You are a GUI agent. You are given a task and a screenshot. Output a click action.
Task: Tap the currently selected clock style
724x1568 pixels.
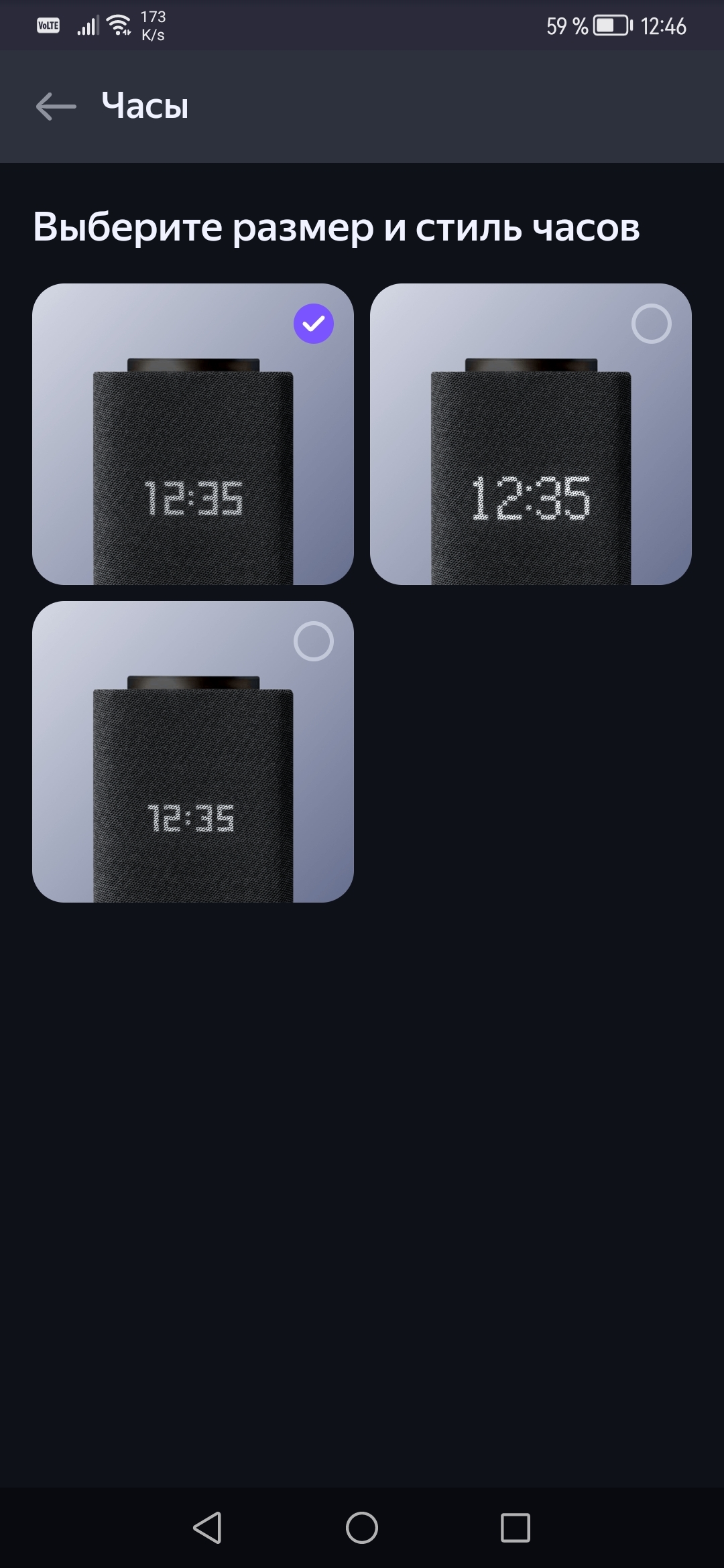(x=192, y=434)
